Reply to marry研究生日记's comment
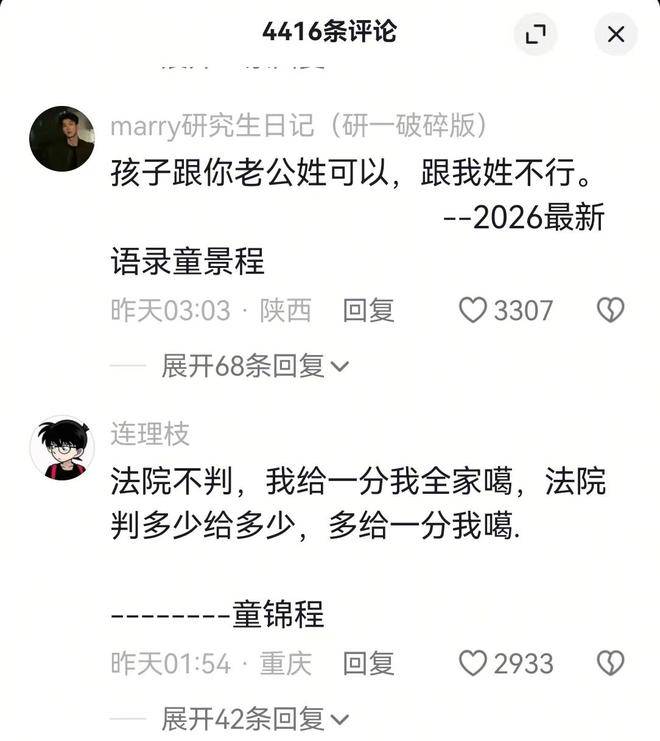This screenshot has width=660, height=741. tap(368, 311)
